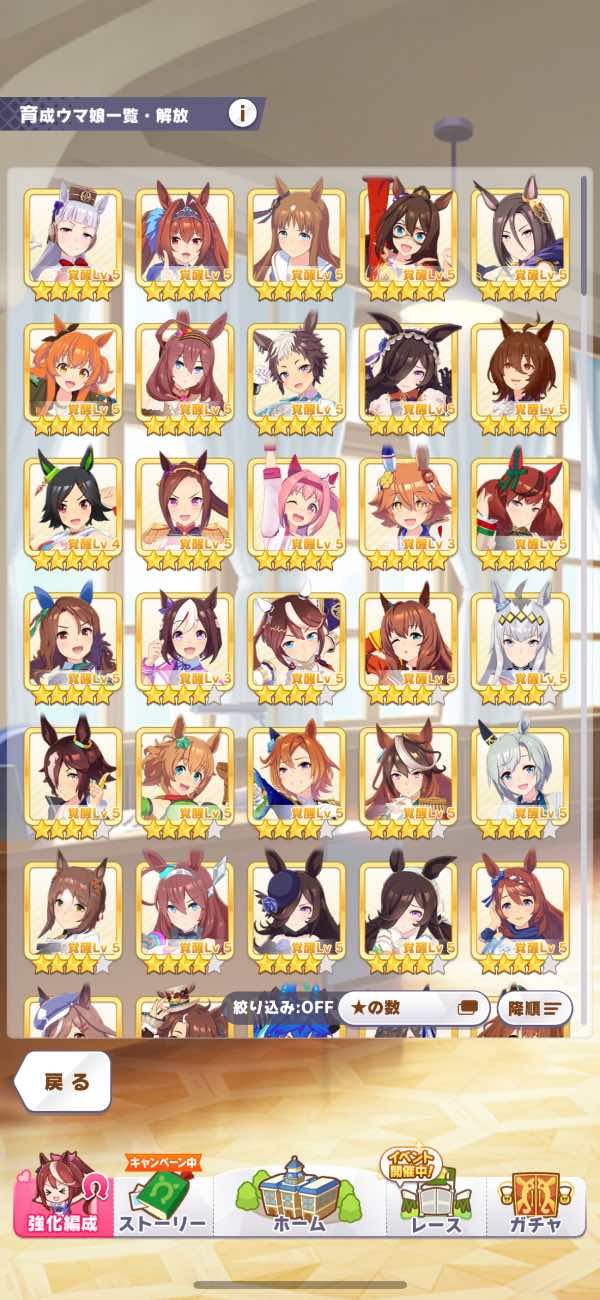Open the white-haired character with diamond headband
This screenshot has height=1300, width=600.
520,645
